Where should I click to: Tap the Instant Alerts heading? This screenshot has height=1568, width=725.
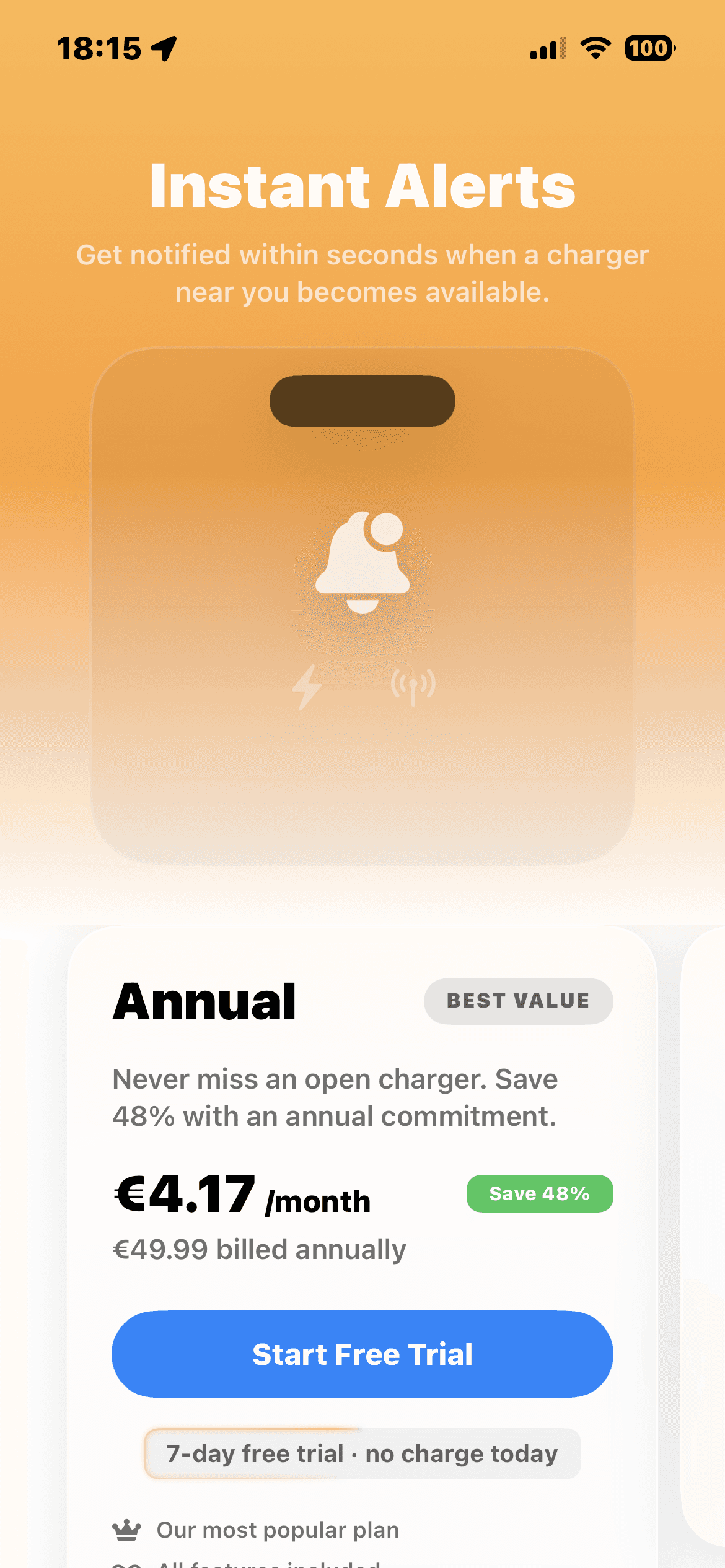(362, 186)
